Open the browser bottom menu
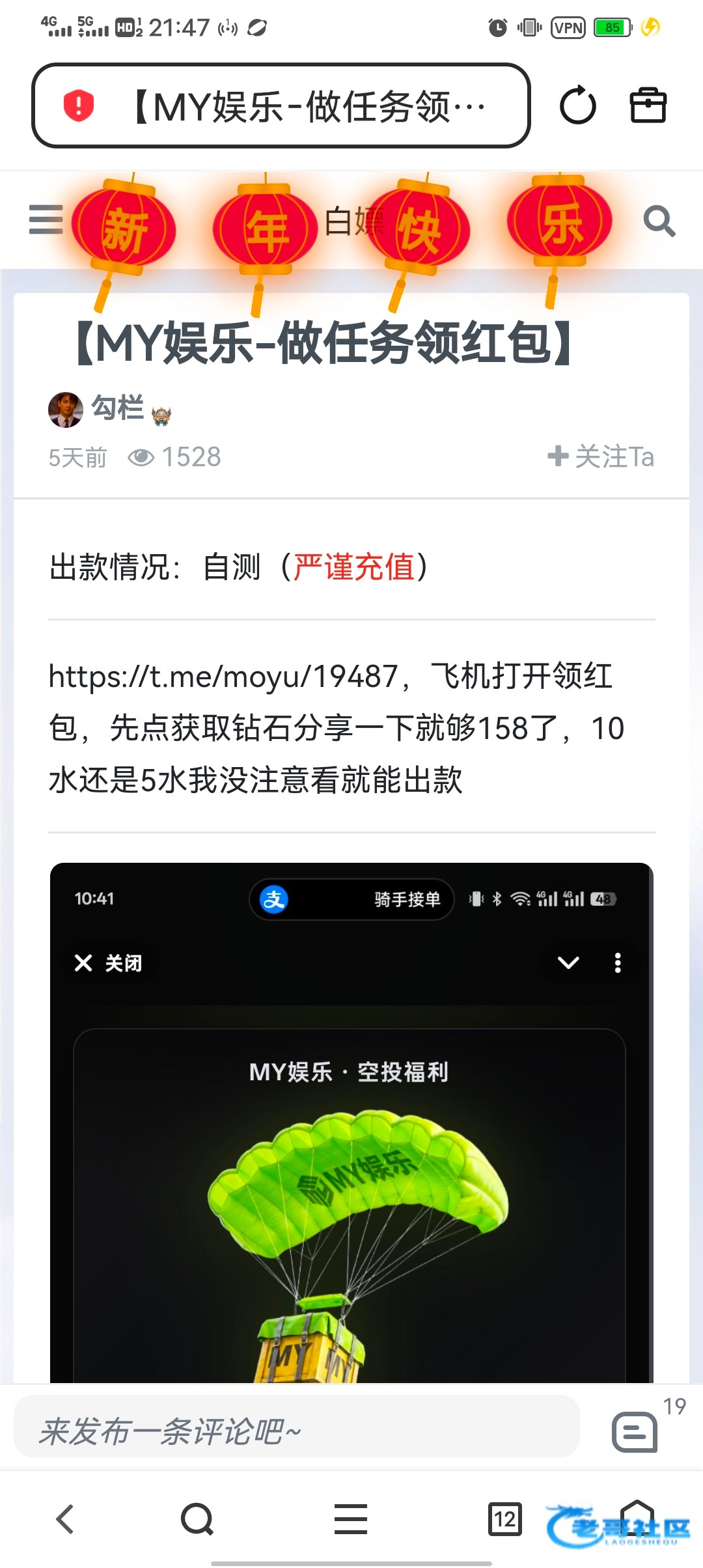 [351, 1519]
